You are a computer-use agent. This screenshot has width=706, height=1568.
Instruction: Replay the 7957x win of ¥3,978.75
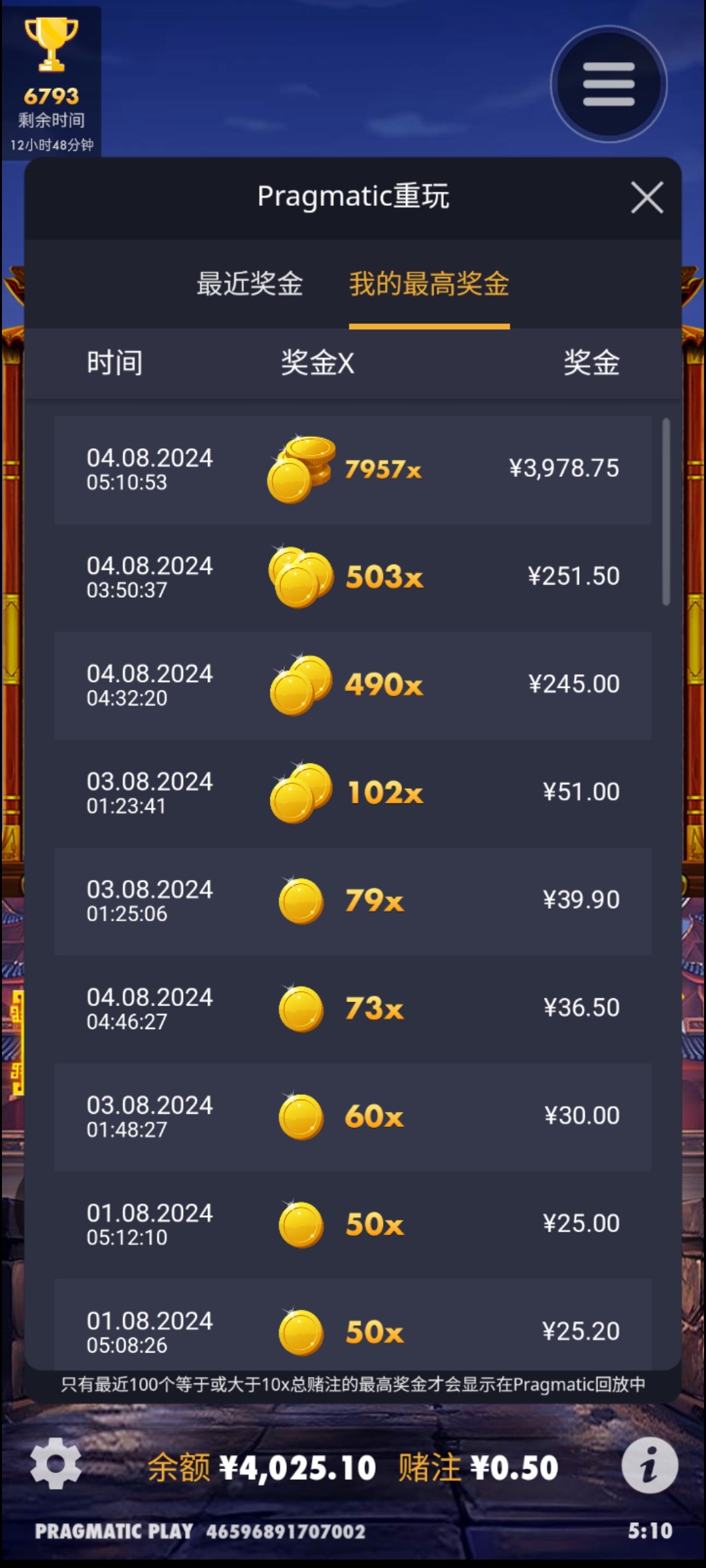353,470
